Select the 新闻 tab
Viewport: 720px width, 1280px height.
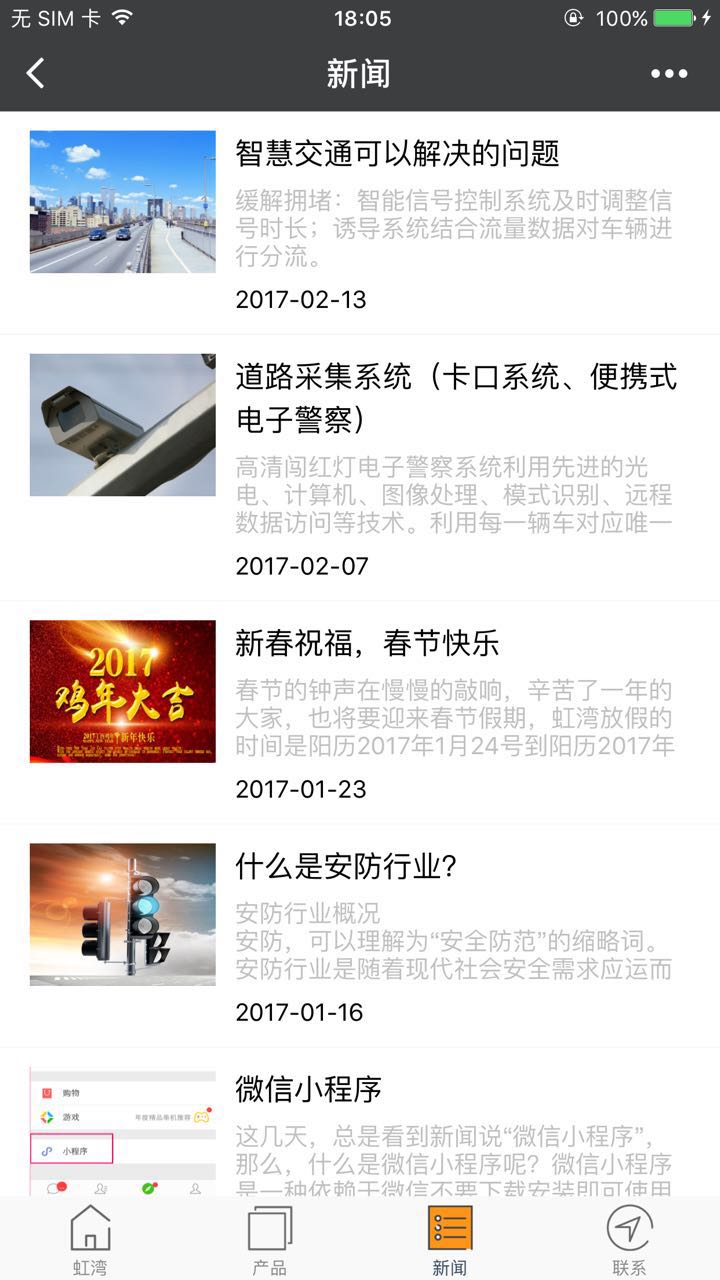pos(450,1240)
